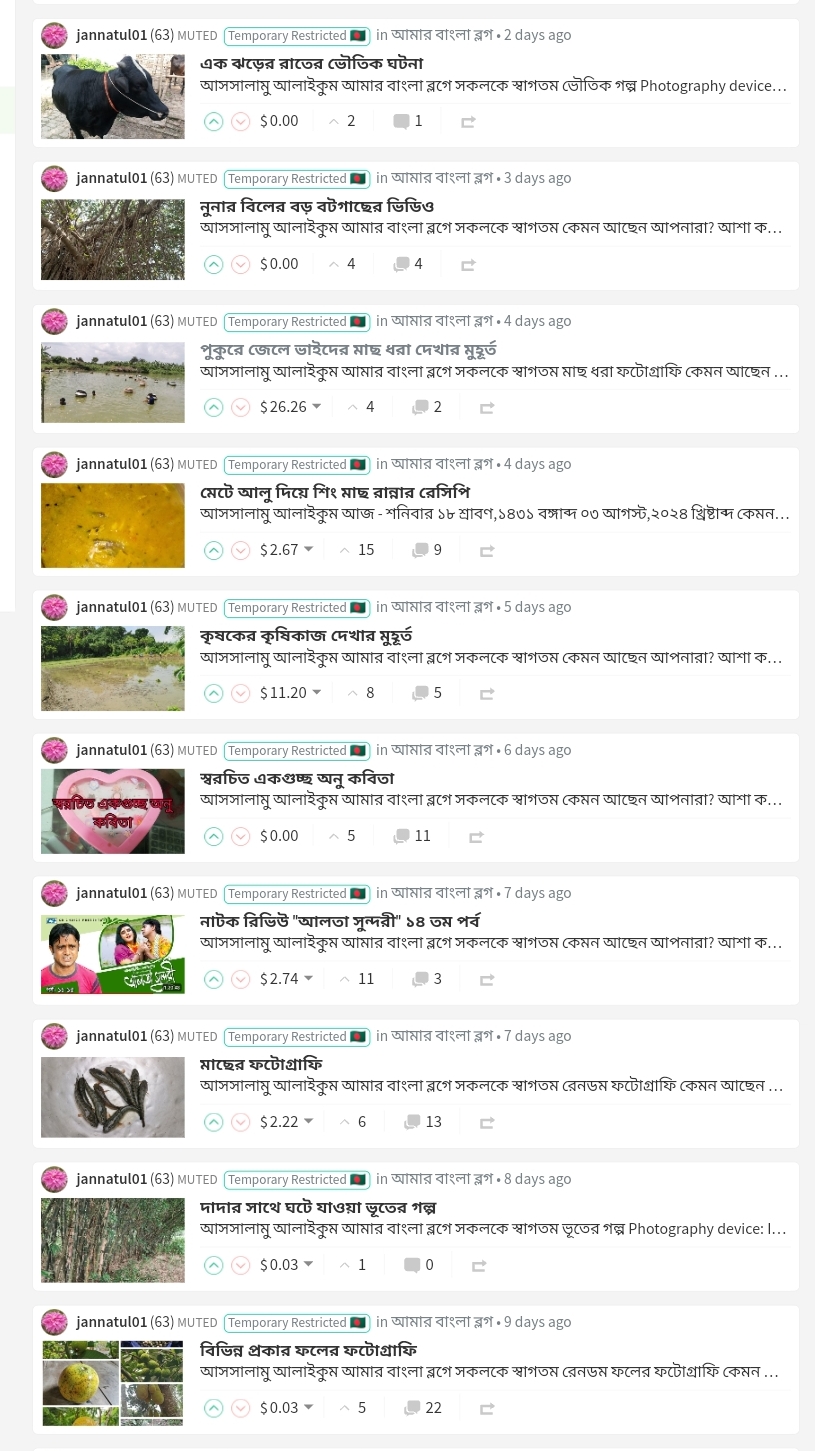815x1451 pixels.
Task: Open community 'আমার বাংলা ব্লগ' on 3 days ago post
Action: (441, 178)
